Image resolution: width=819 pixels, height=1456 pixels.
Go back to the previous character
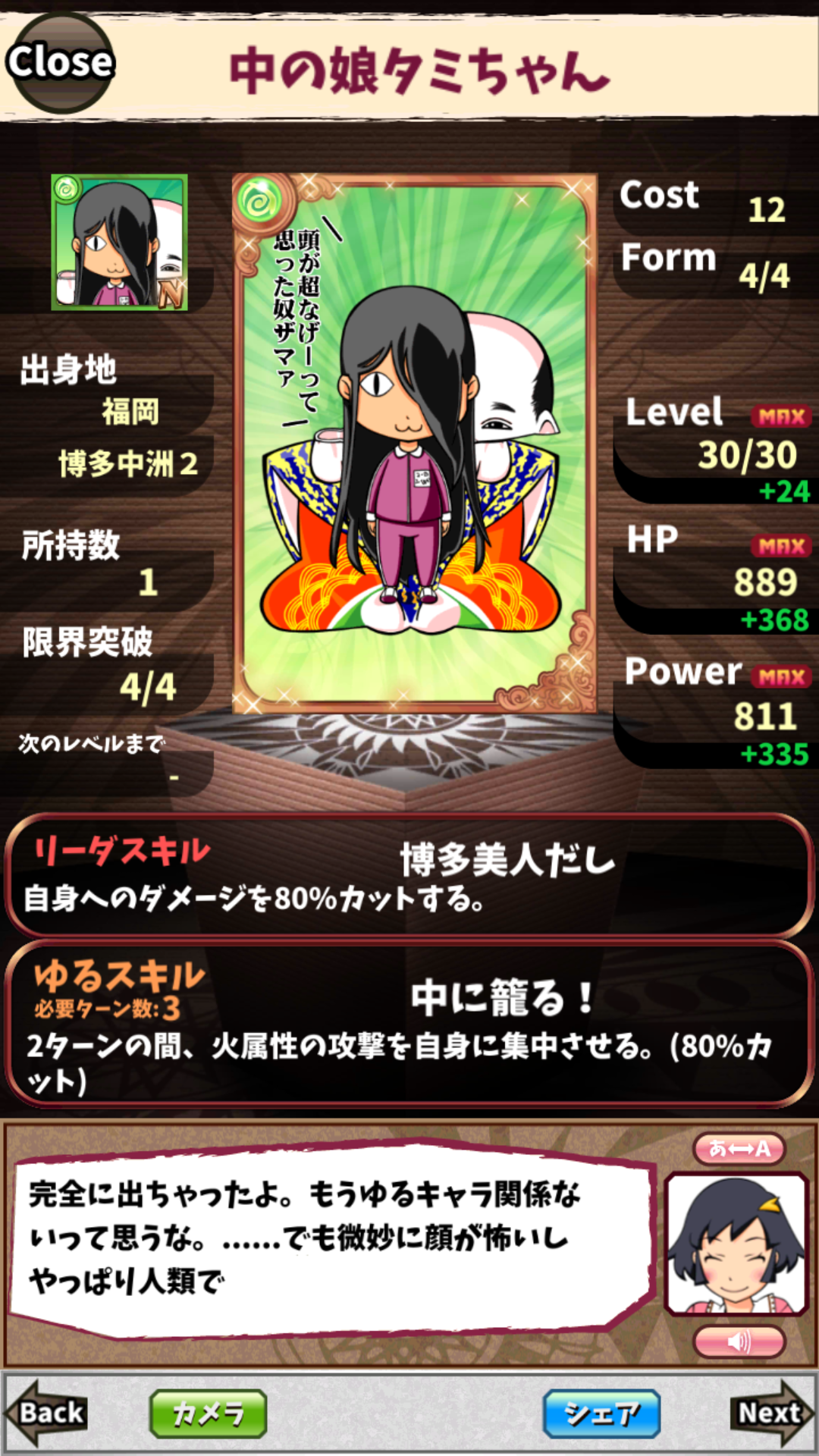coord(47,1413)
